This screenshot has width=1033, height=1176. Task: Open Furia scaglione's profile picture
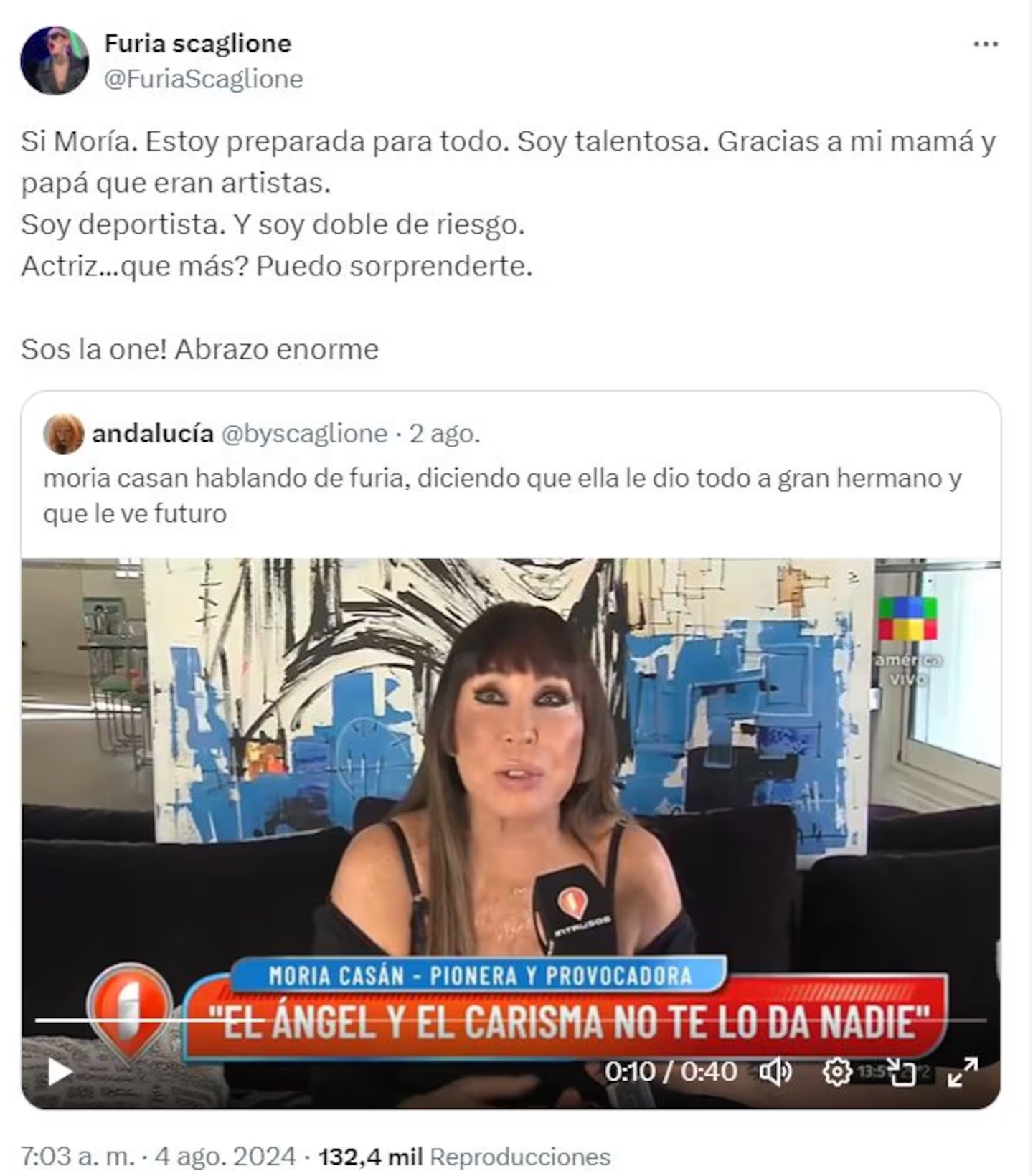pyautogui.click(x=55, y=61)
